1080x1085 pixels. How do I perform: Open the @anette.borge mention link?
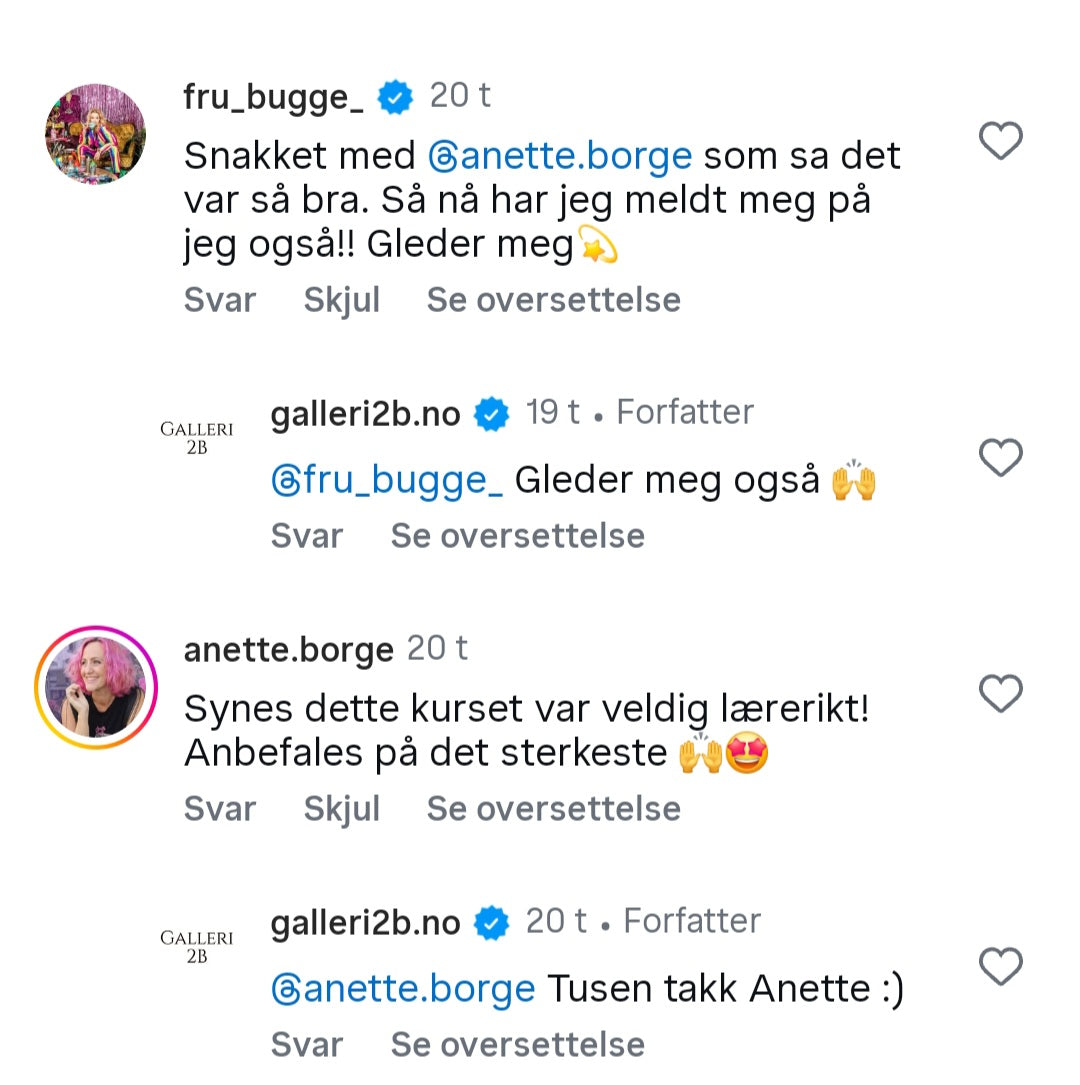click(x=561, y=155)
